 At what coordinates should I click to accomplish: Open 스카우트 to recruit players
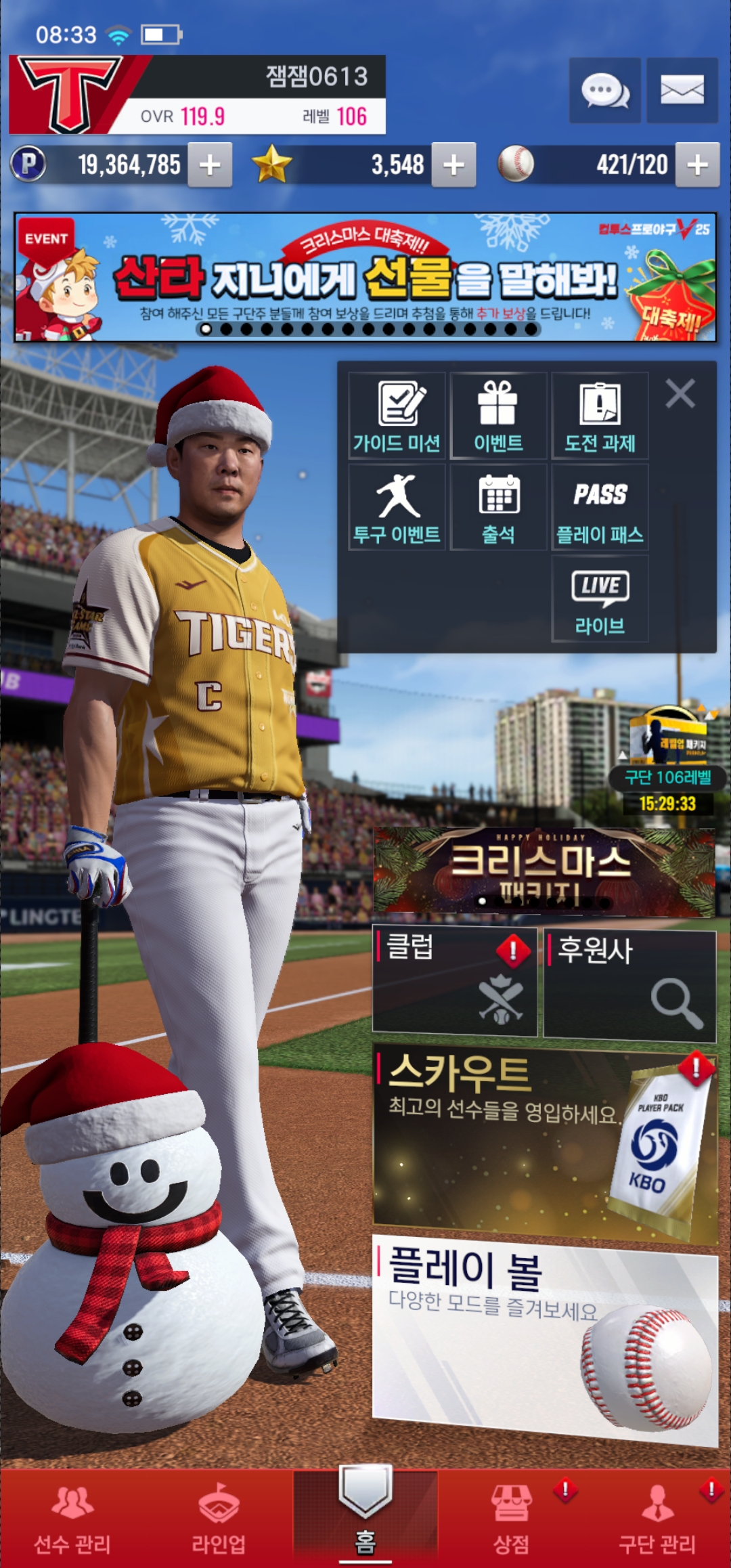pyautogui.click(x=545, y=1144)
